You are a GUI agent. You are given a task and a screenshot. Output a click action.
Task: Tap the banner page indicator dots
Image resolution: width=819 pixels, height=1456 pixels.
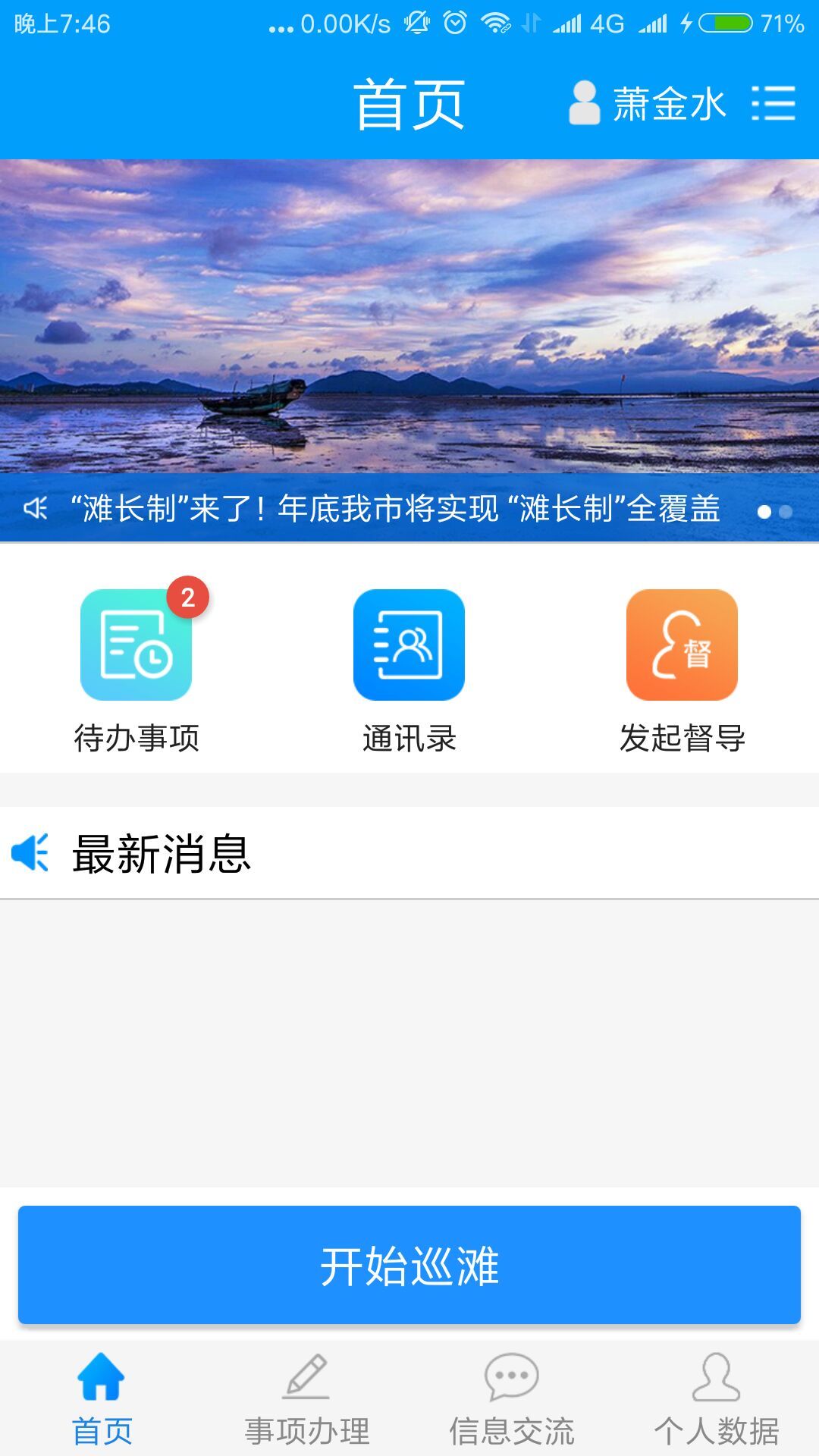[775, 512]
